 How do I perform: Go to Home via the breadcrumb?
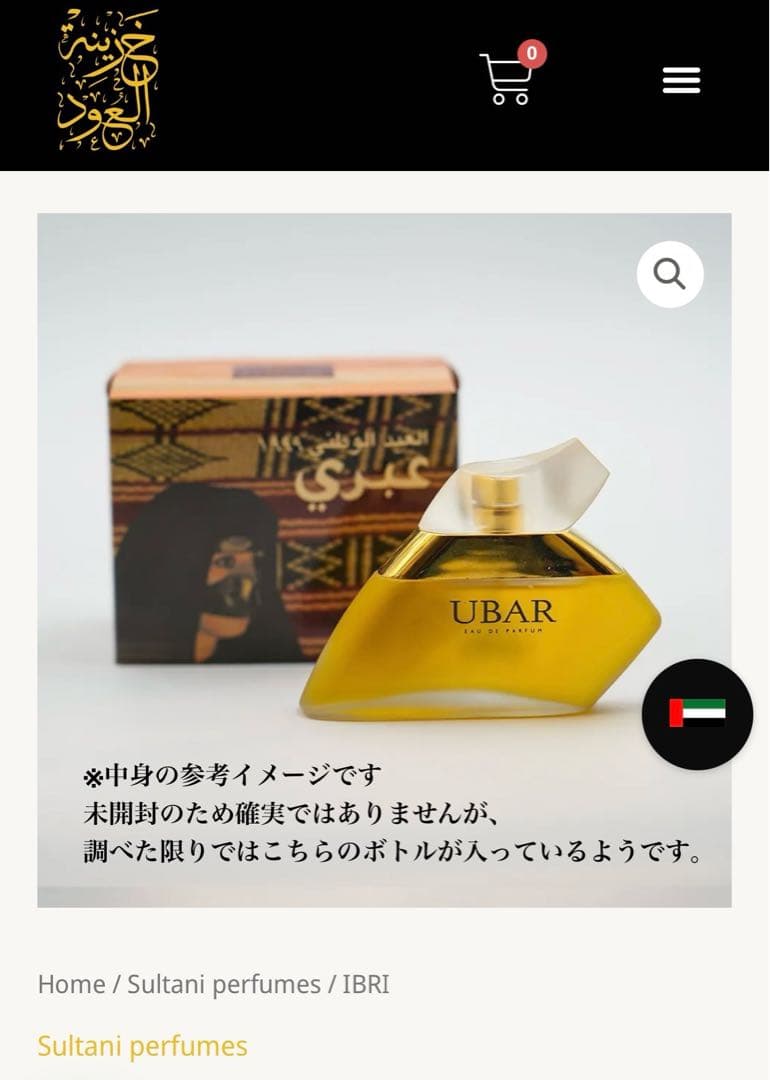point(71,984)
